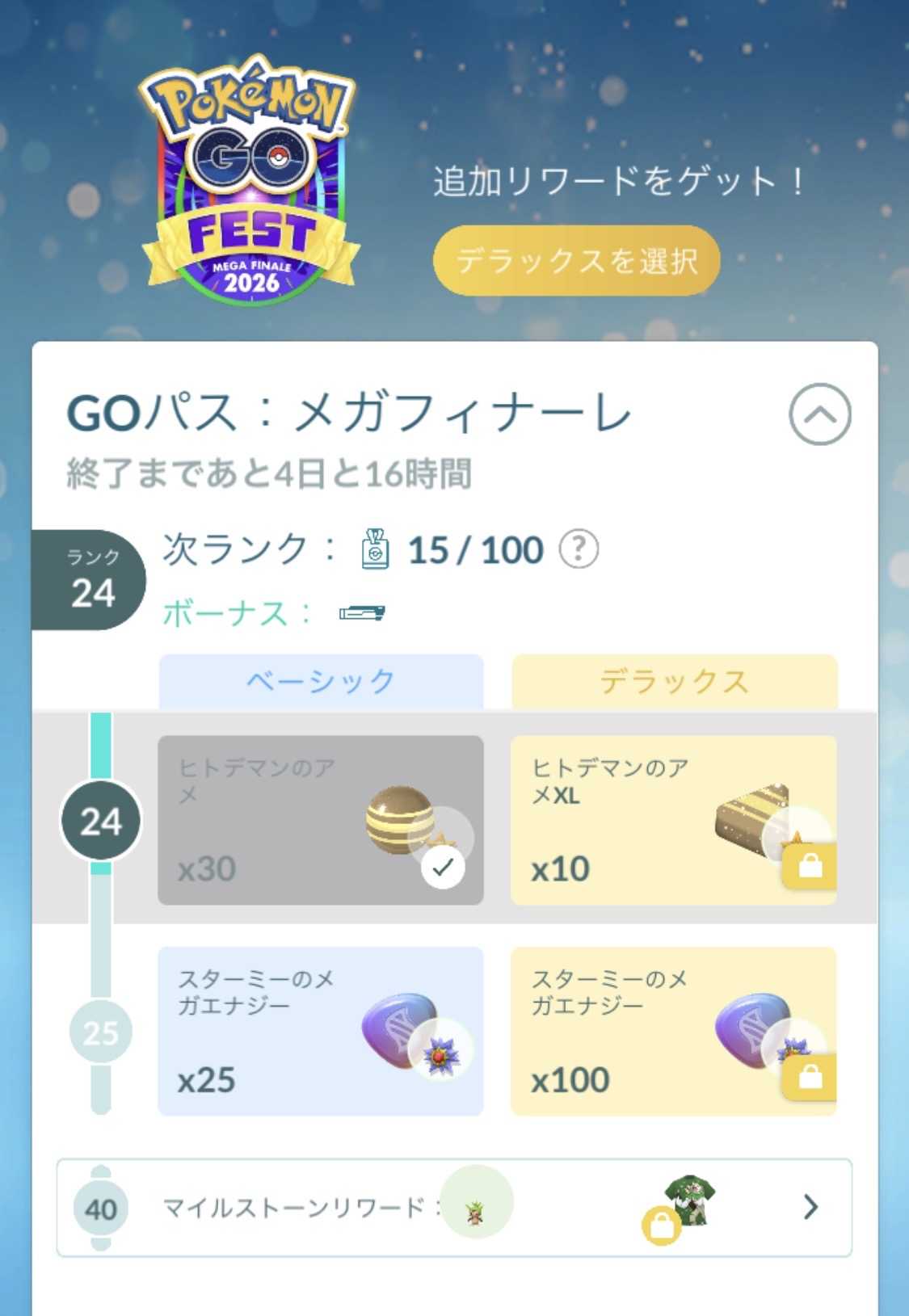Open the rank 40 マイルストーンリワード row
The image size is (909, 1316).
(454, 1208)
